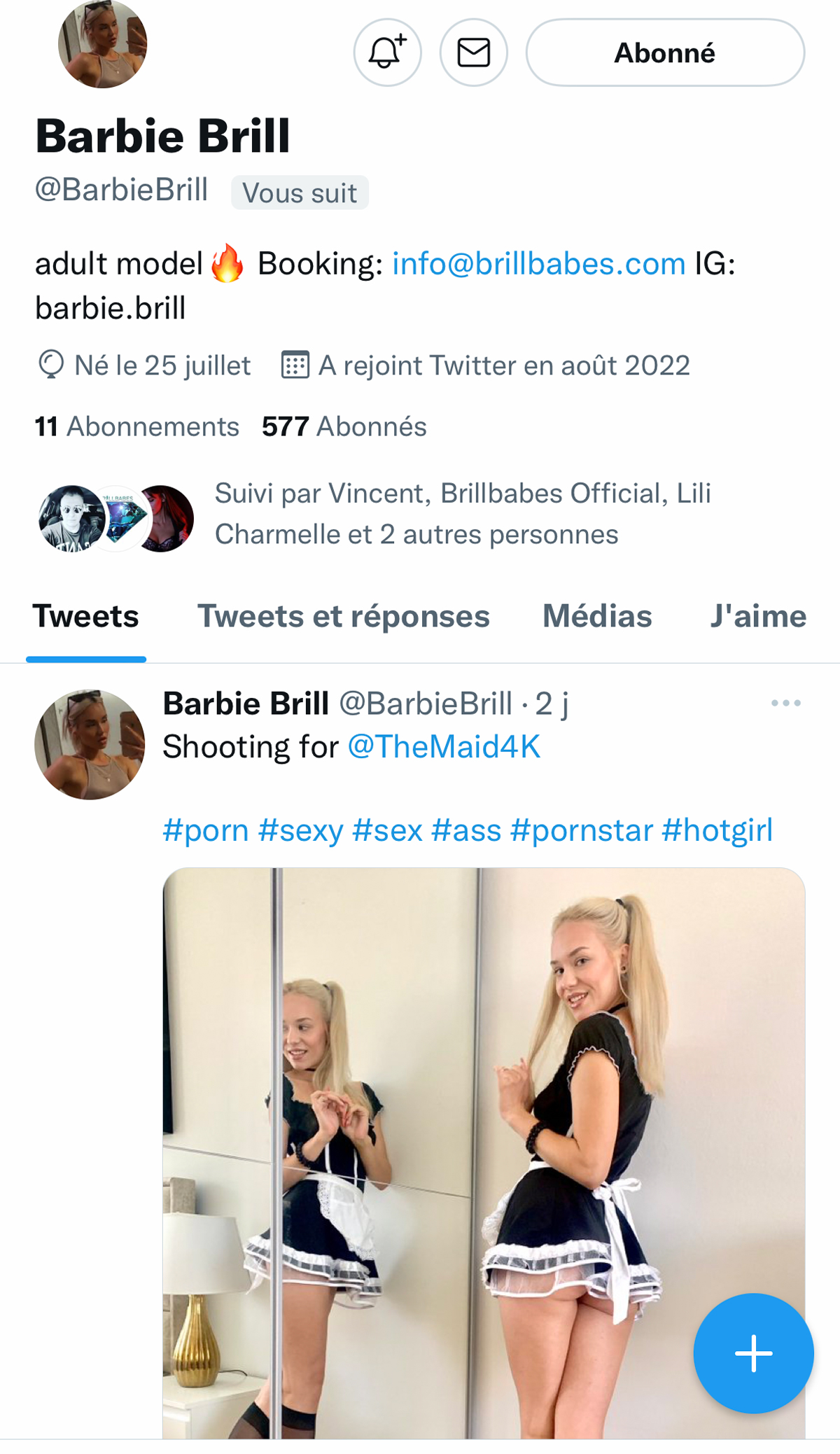Screen dimensions: 840x1454
Task: Switch to the Tweets et réponses tab
Action: (x=343, y=617)
